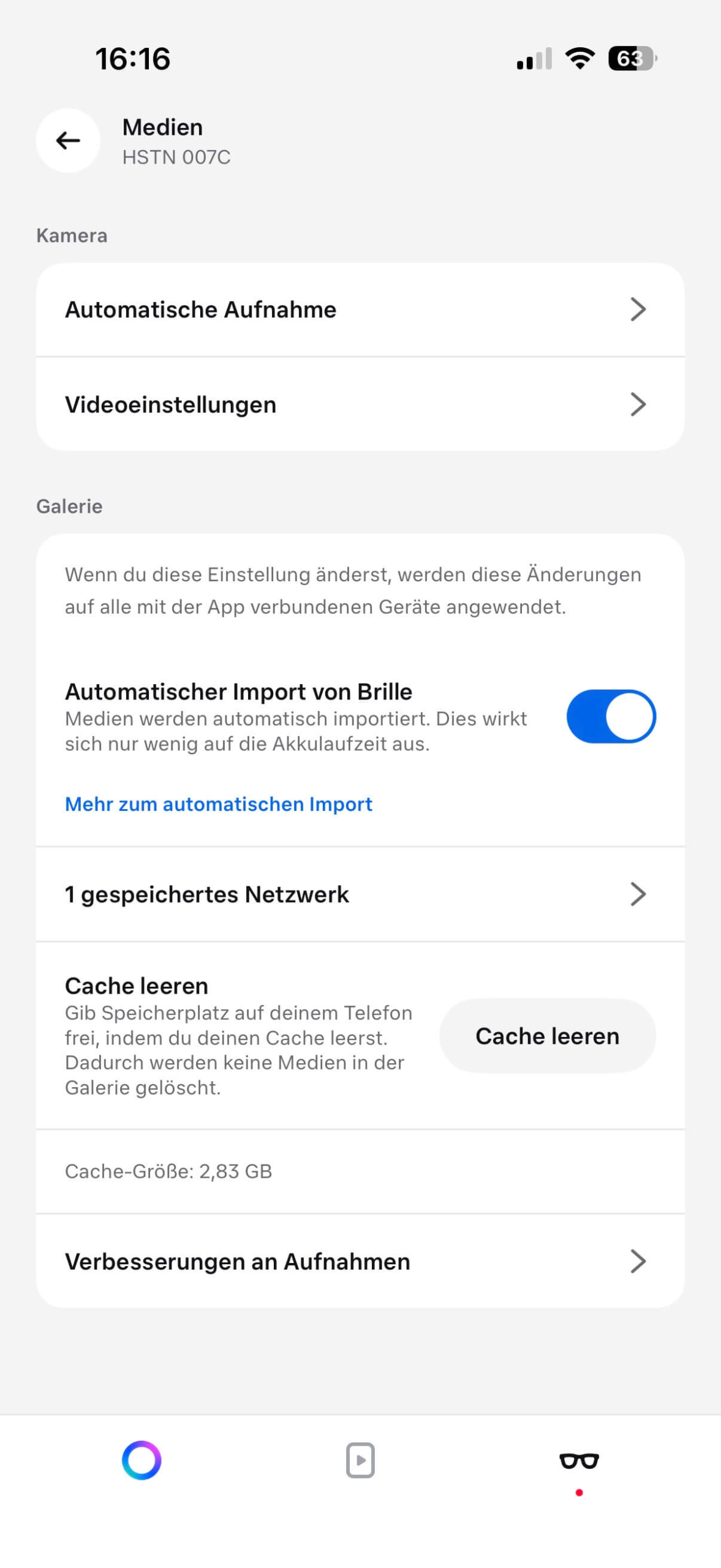Open Verbesserungen an Aufnahmen
This screenshot has width=721, height=1568.
(360, 1261)
